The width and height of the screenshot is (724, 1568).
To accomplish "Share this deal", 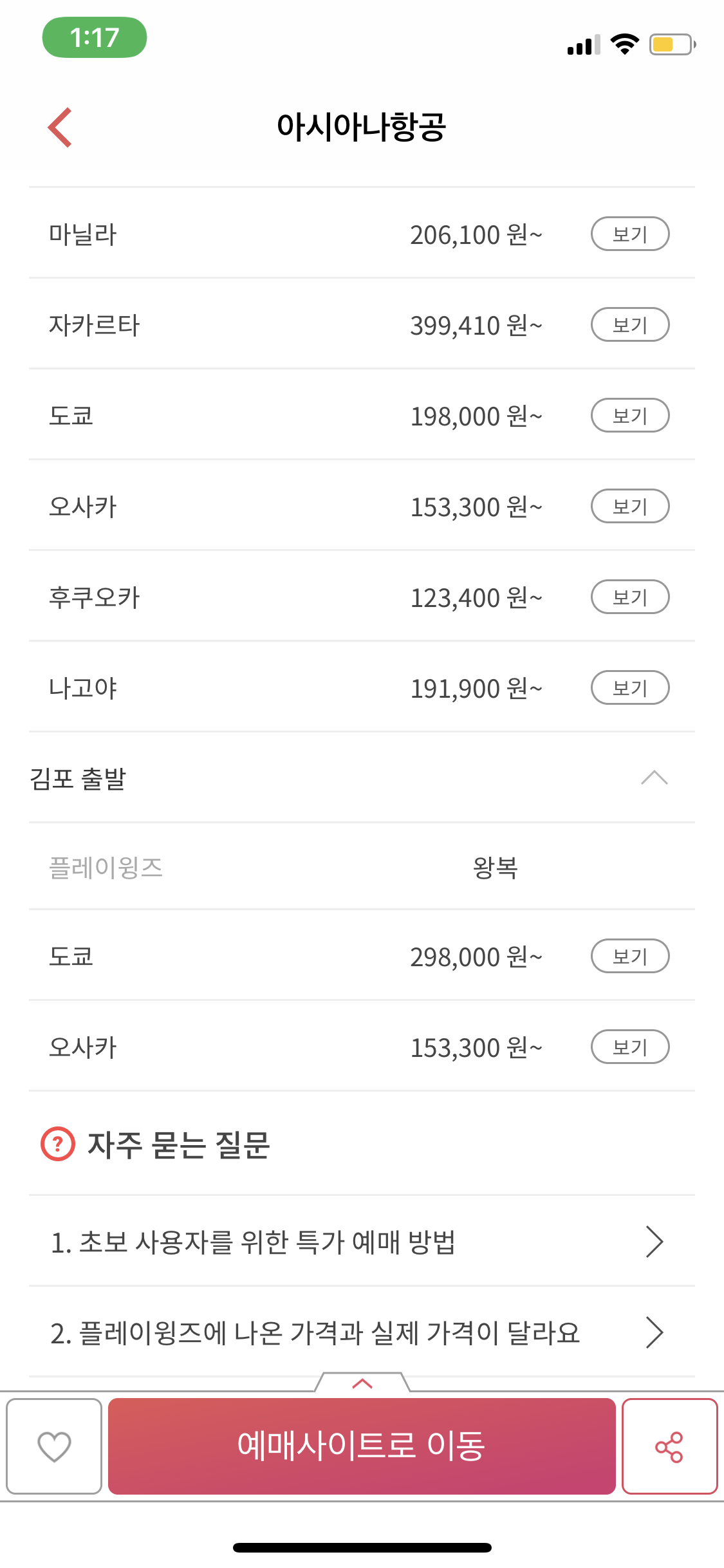I will pyautogui.click(x=669, y=1446).
